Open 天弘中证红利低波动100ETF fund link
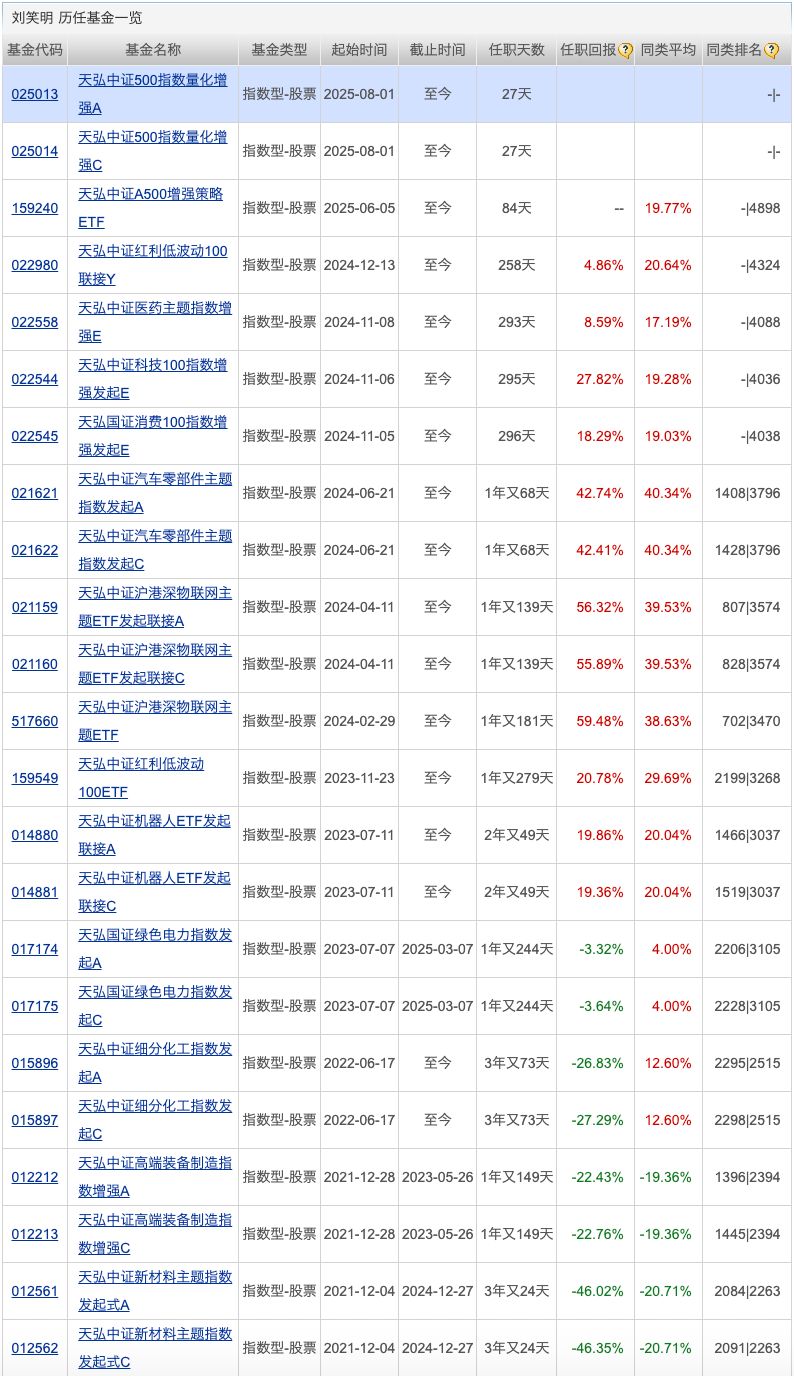This screenshot has height=1376, width=794. (141, 764)
